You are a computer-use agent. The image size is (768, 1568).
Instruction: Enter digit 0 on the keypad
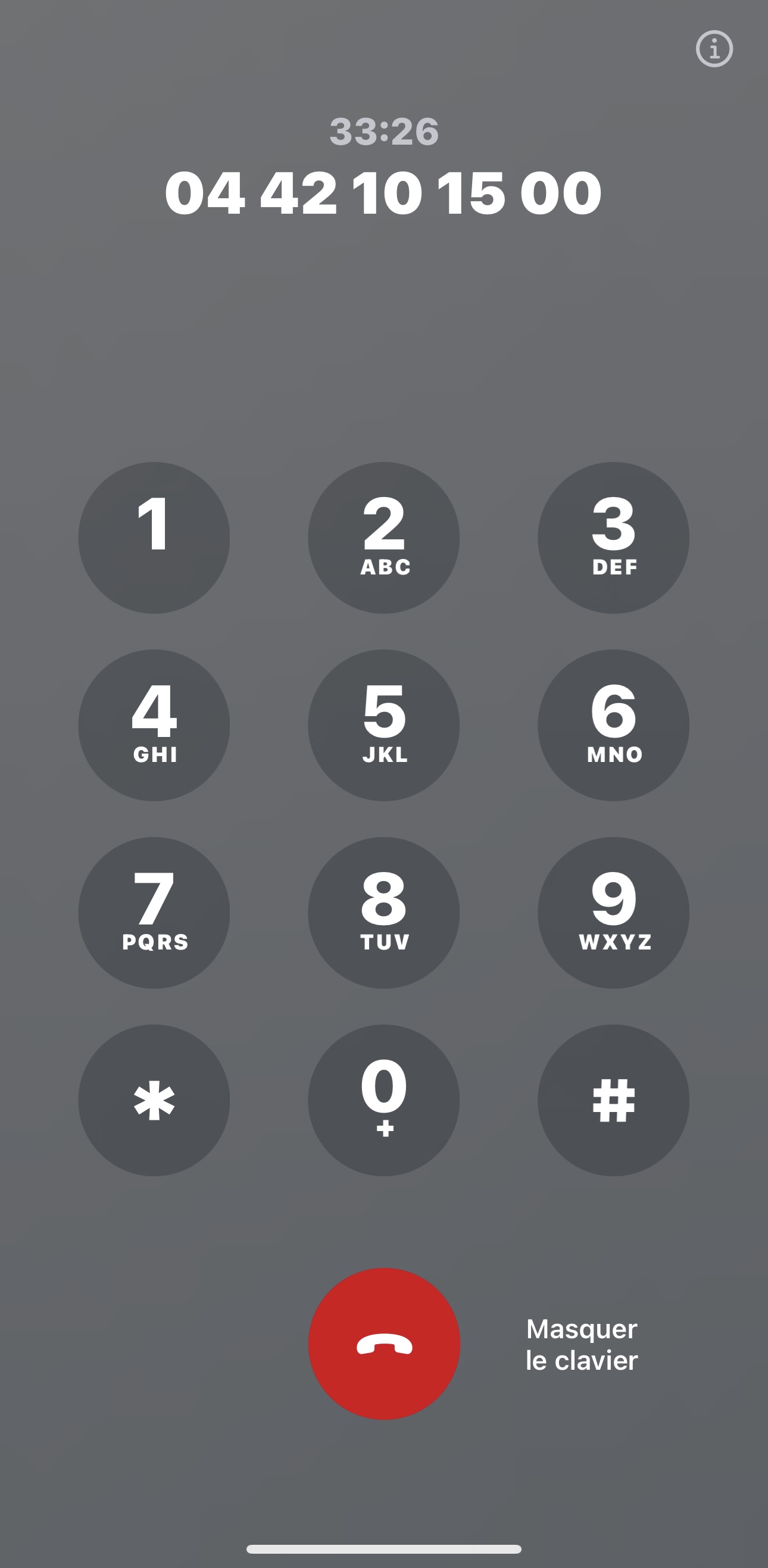384,1100
